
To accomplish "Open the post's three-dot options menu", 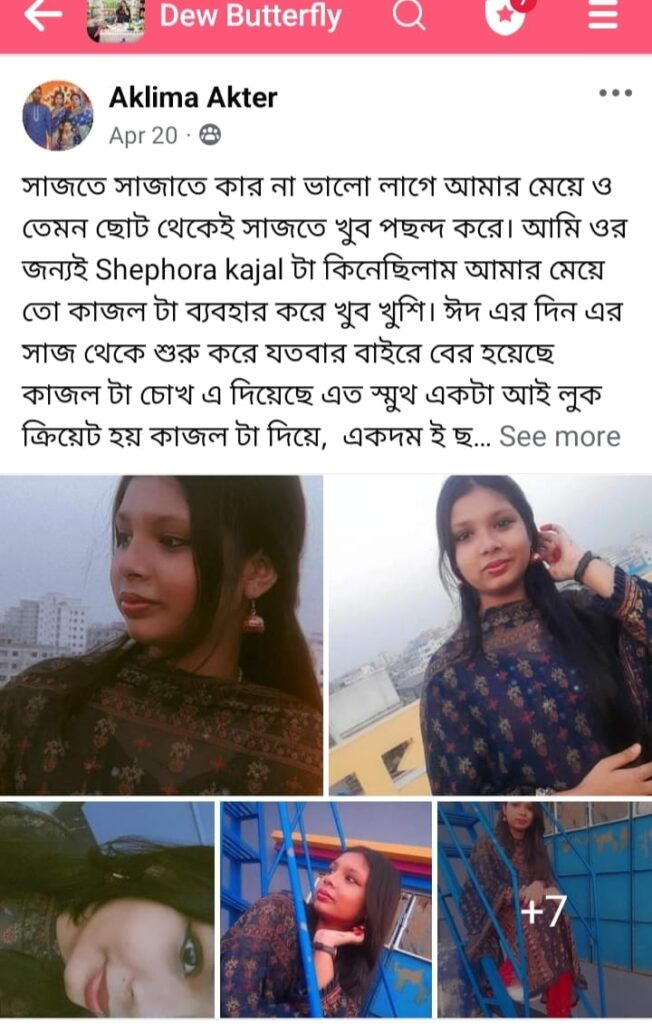I will pyautogui.click(x=615, y=94).
